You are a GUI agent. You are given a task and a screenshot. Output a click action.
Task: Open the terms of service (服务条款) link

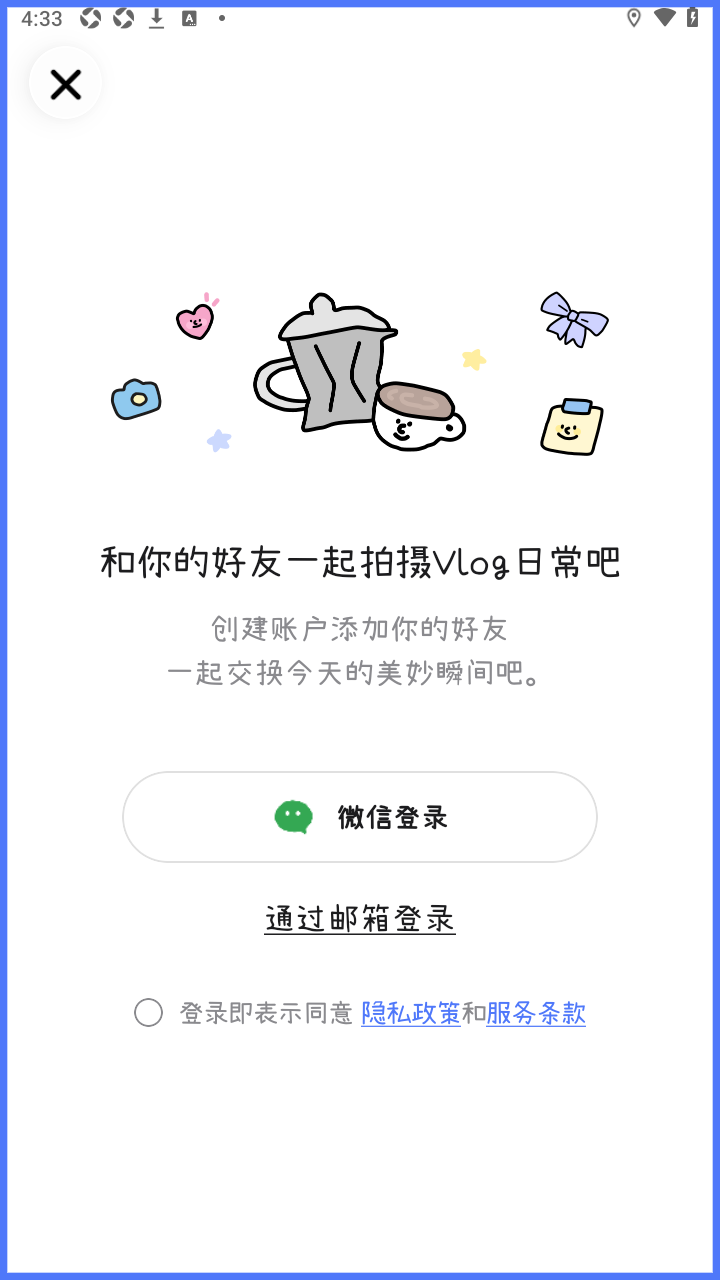(536, 1013)
